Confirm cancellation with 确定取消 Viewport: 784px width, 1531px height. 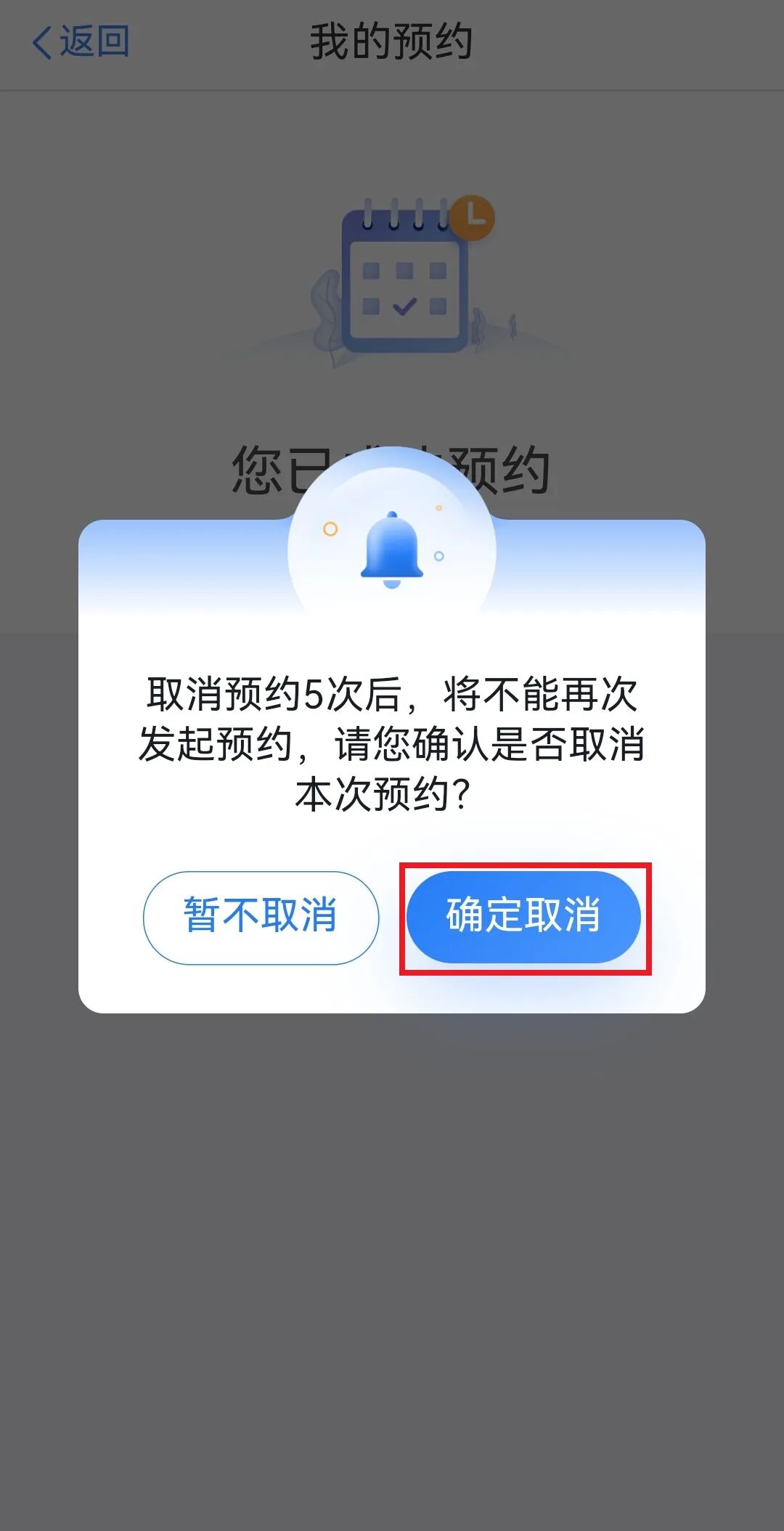[x=523, y=916]
